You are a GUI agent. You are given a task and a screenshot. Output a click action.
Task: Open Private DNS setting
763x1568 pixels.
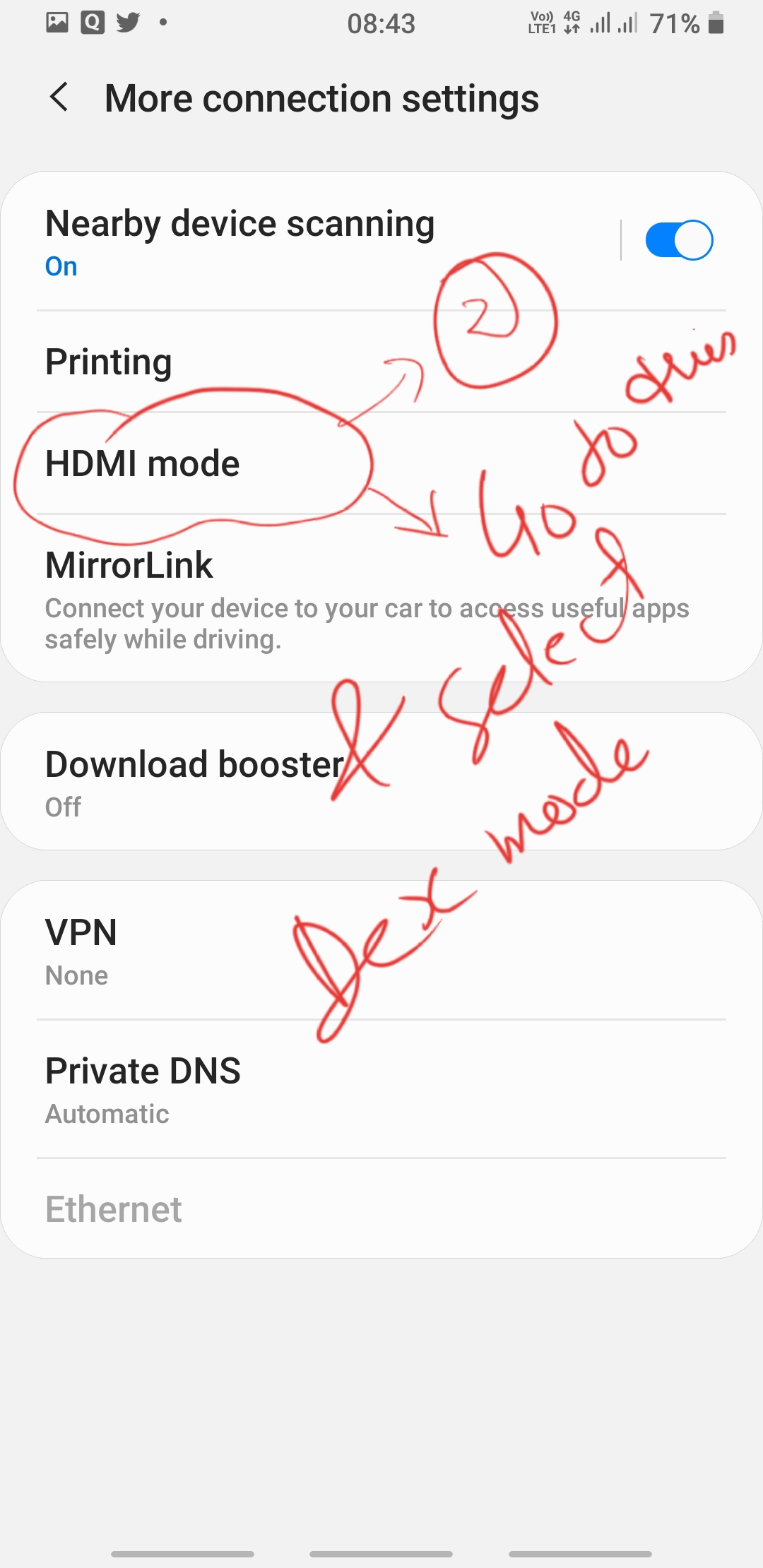(381, 1088)
